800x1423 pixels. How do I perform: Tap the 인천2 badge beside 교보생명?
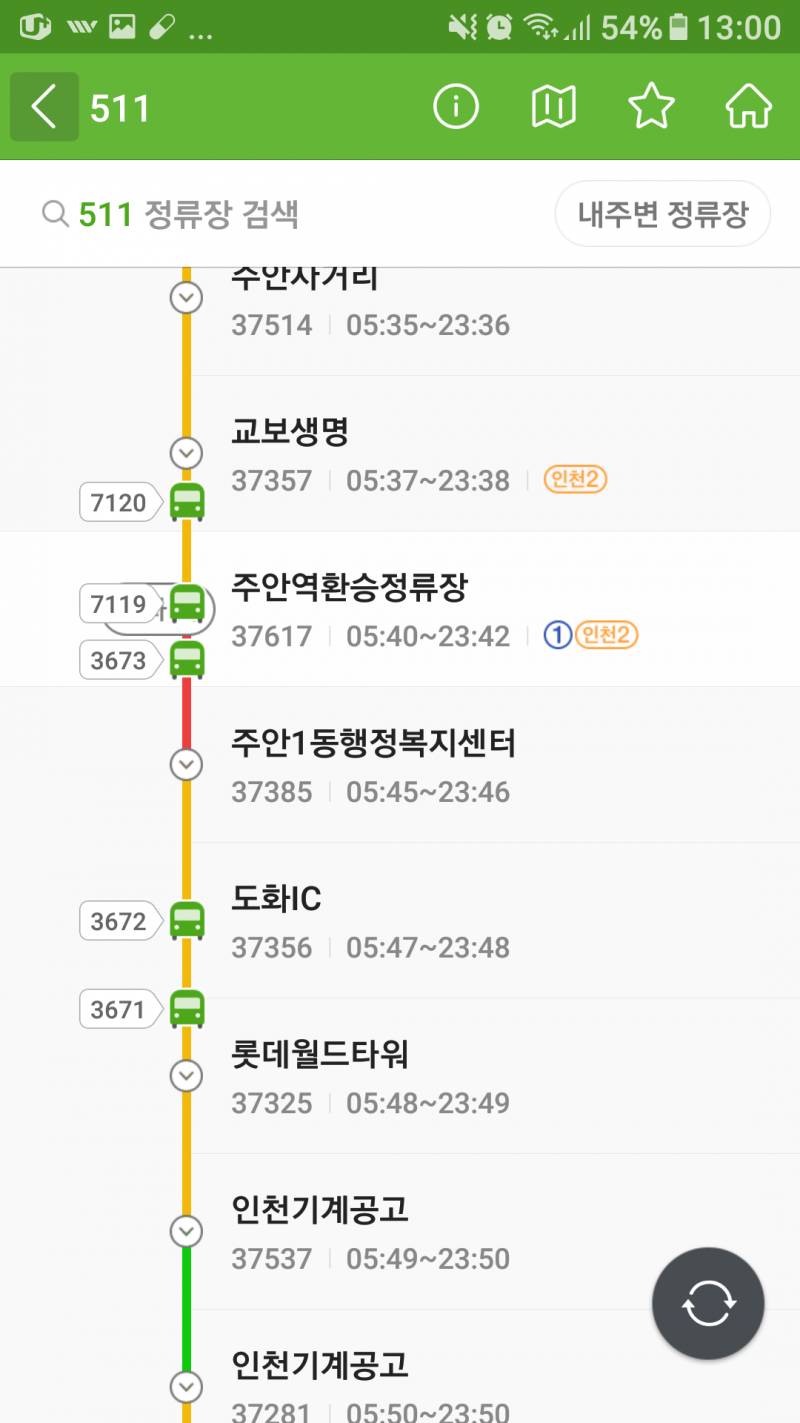coord(575,480)
